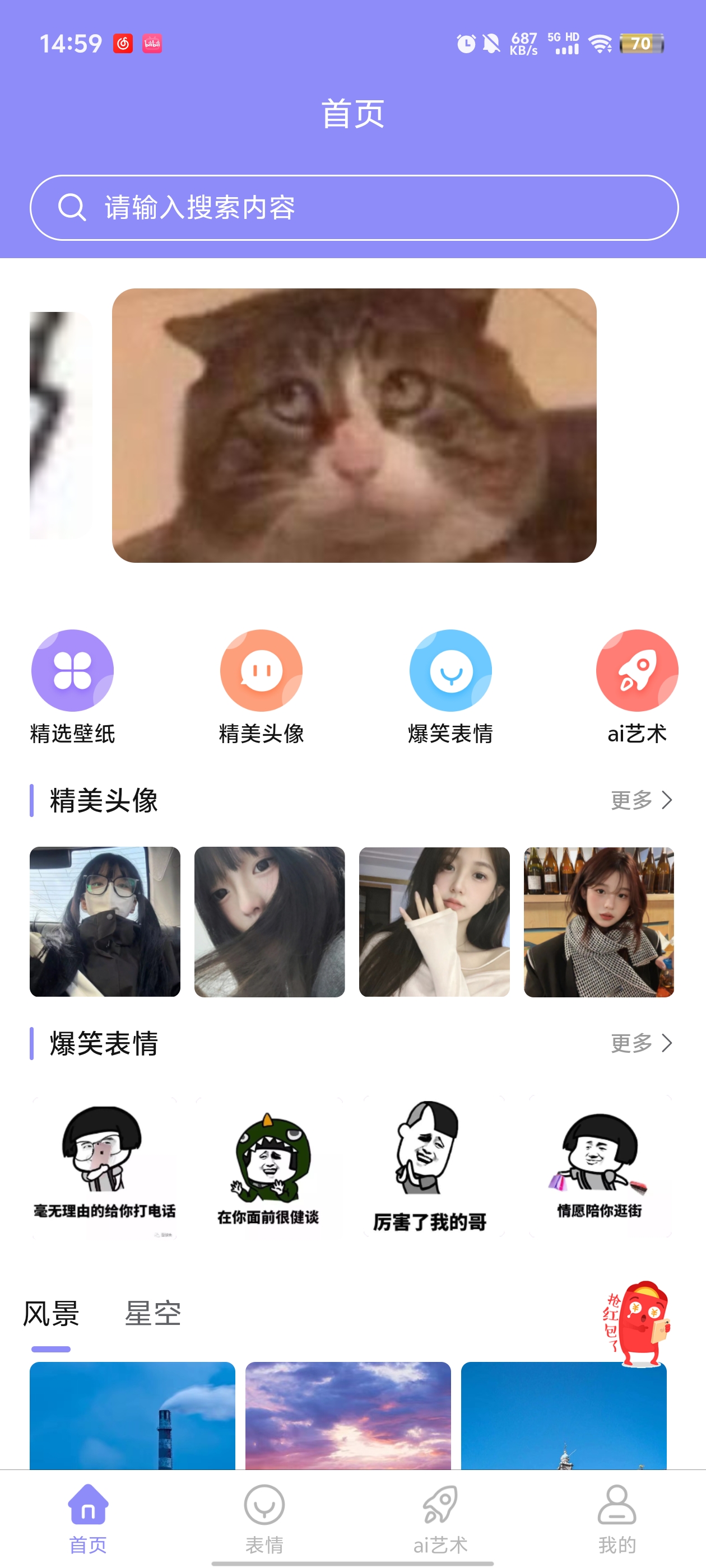Open the sad cat banner image

[x=354, y=426]
